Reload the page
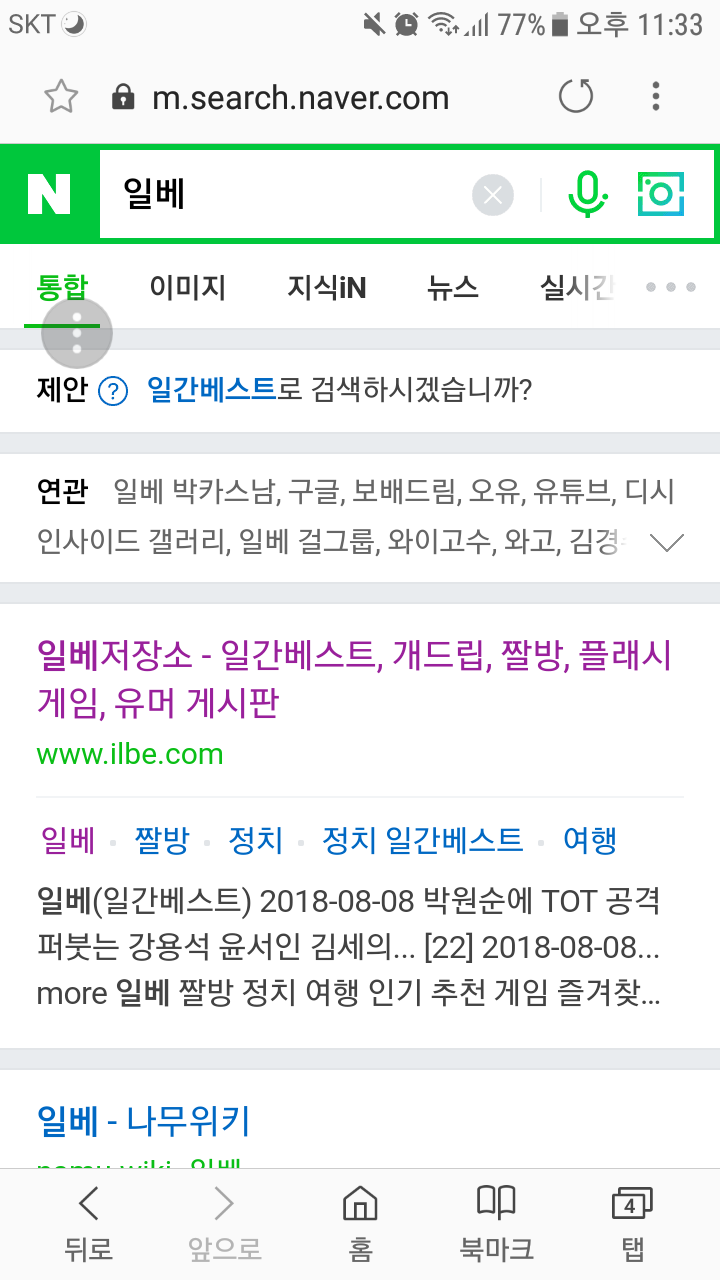720x1280 pixels. coord(575,97)
